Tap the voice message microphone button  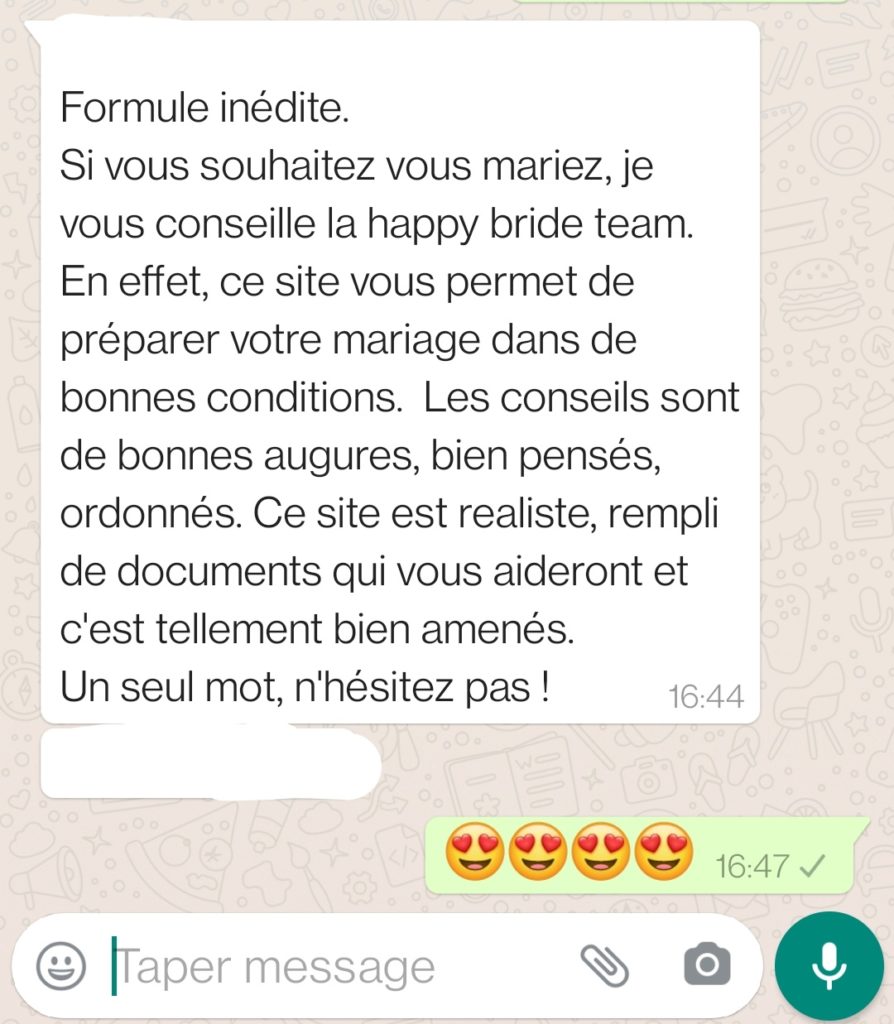tap(829, 965)
